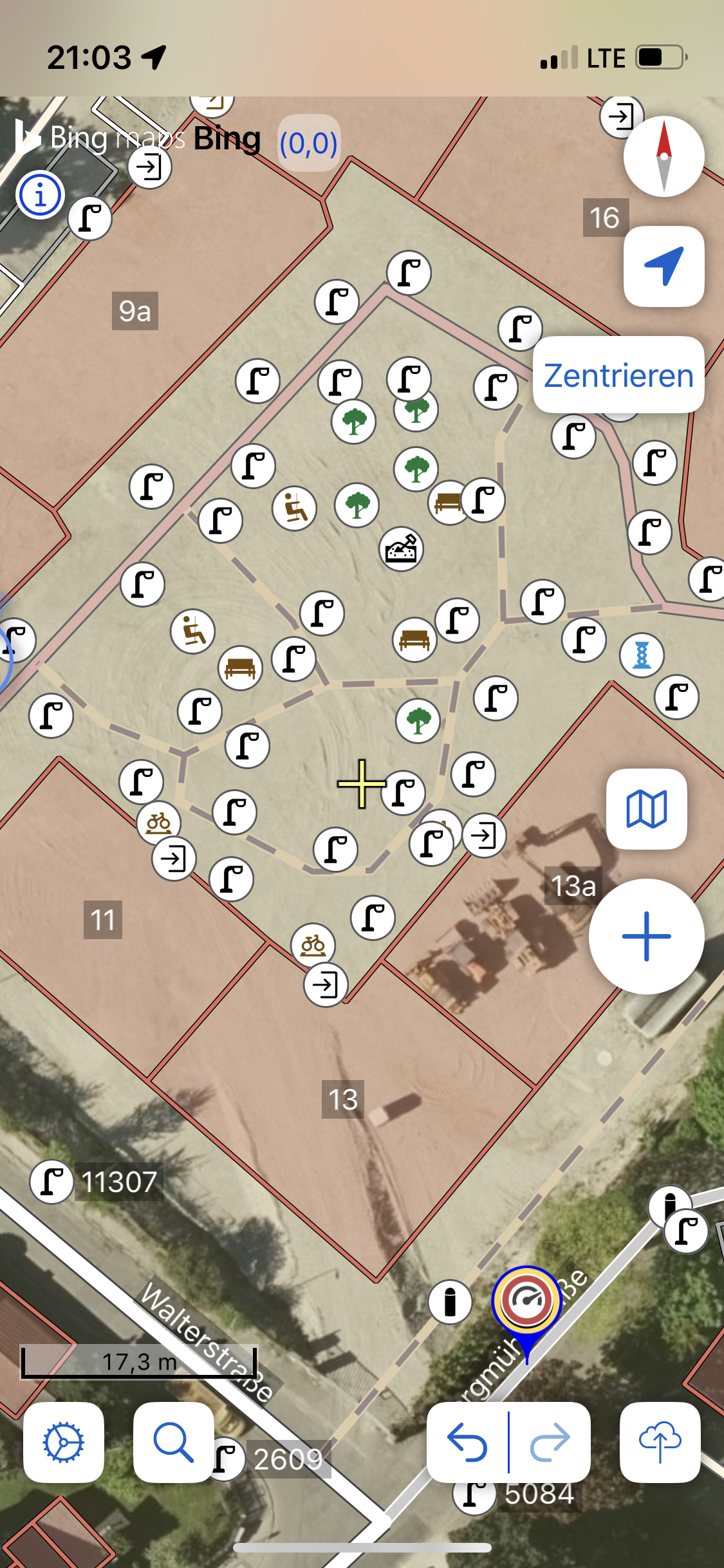Tap the compass to reset map orientation

click(664, 156)
